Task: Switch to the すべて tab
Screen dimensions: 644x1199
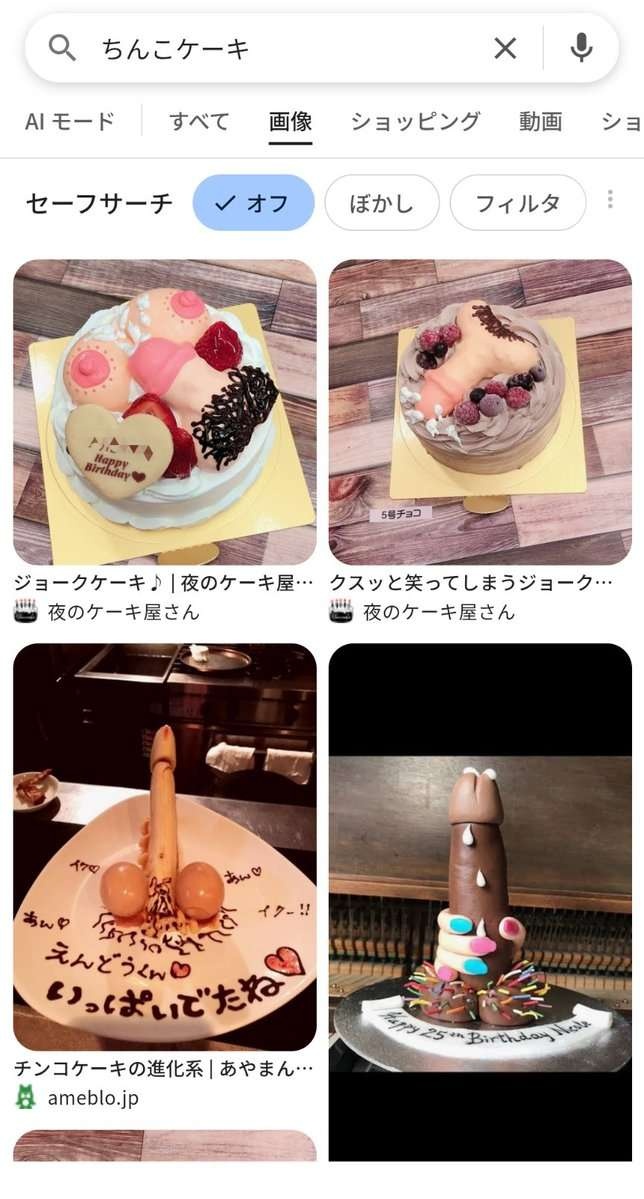Action: click(x=199, y=122)
